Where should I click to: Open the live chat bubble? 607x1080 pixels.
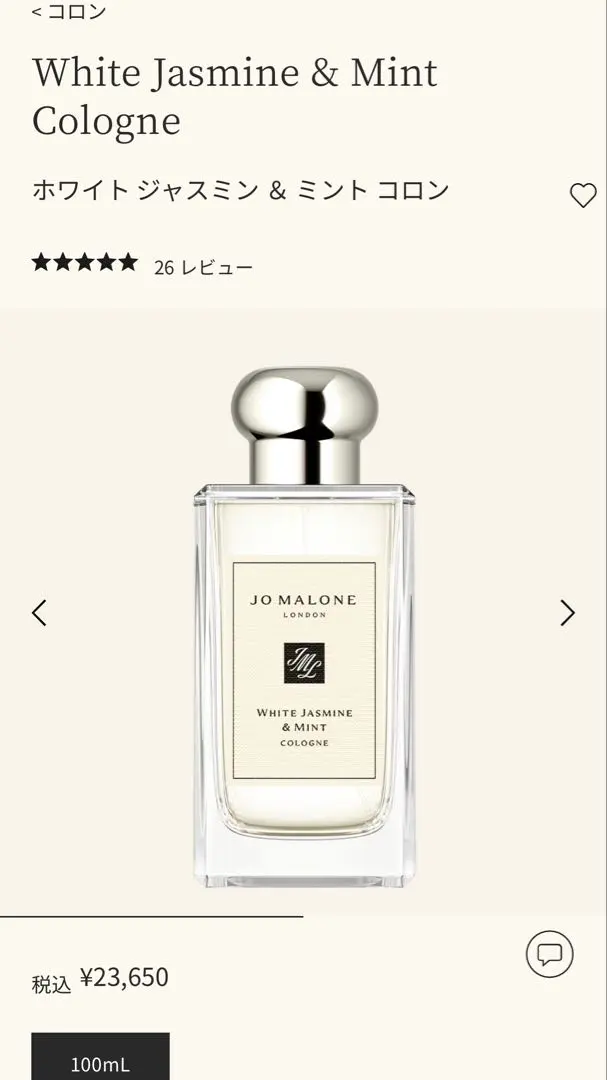click(549, 953)
